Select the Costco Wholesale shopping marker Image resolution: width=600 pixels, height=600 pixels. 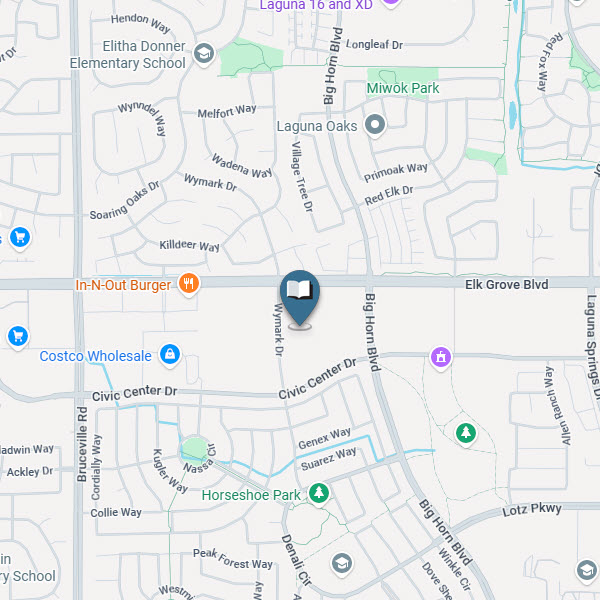click(x=170, y=355)
